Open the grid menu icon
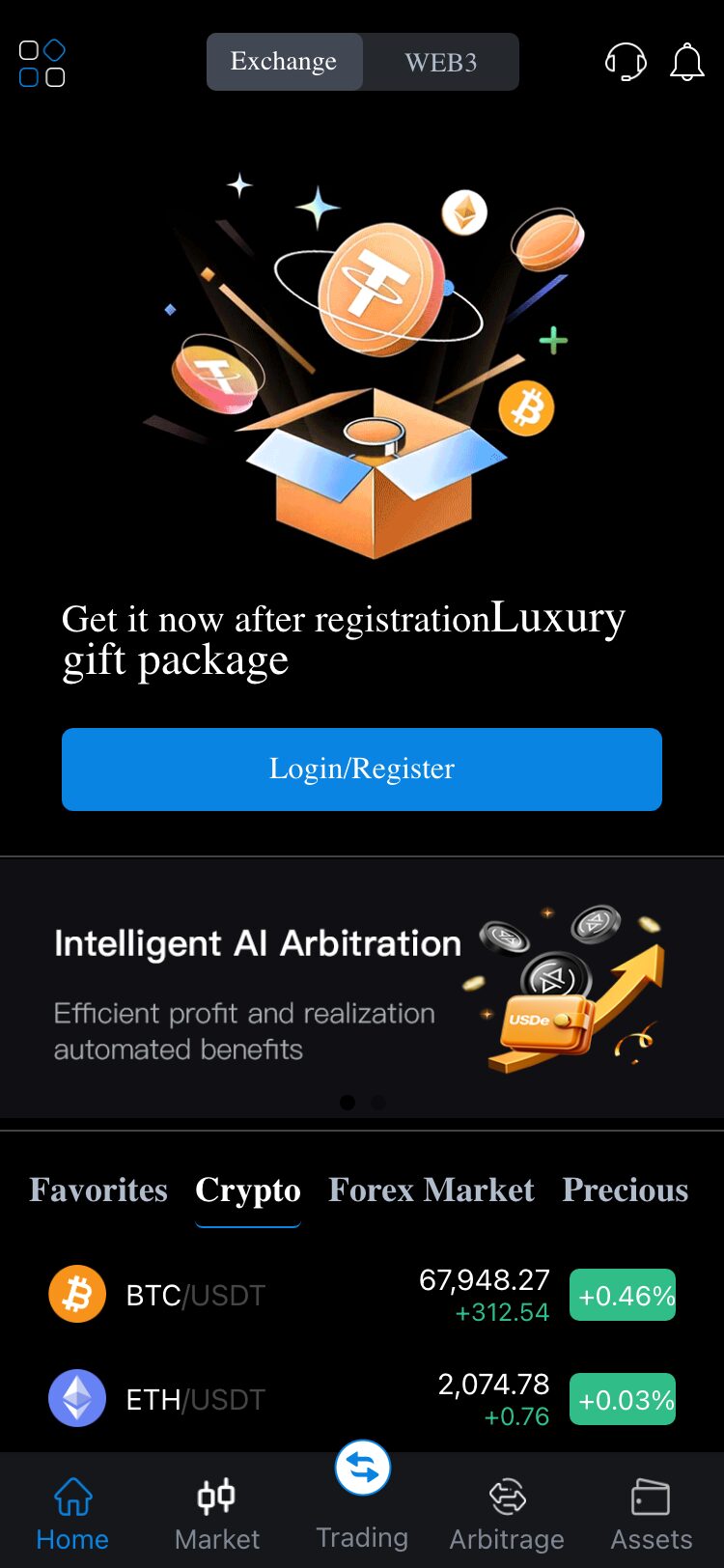 [42, 64]
